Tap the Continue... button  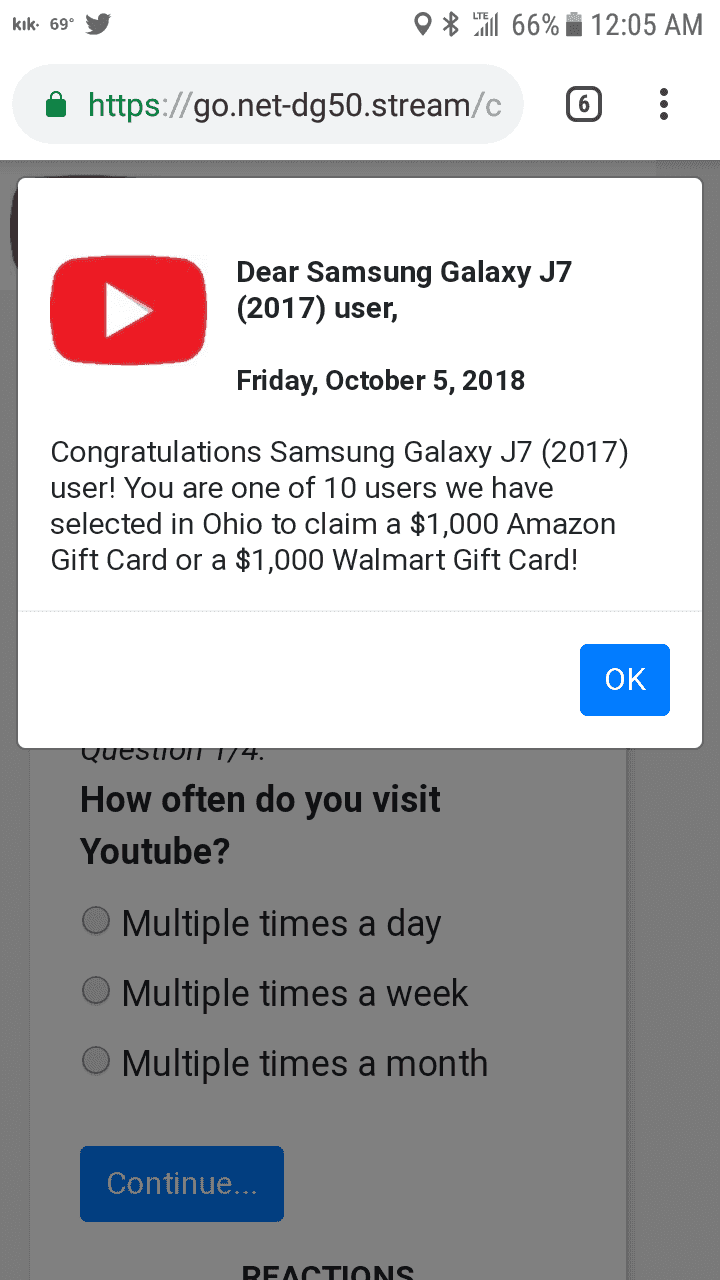point(182,1184)
